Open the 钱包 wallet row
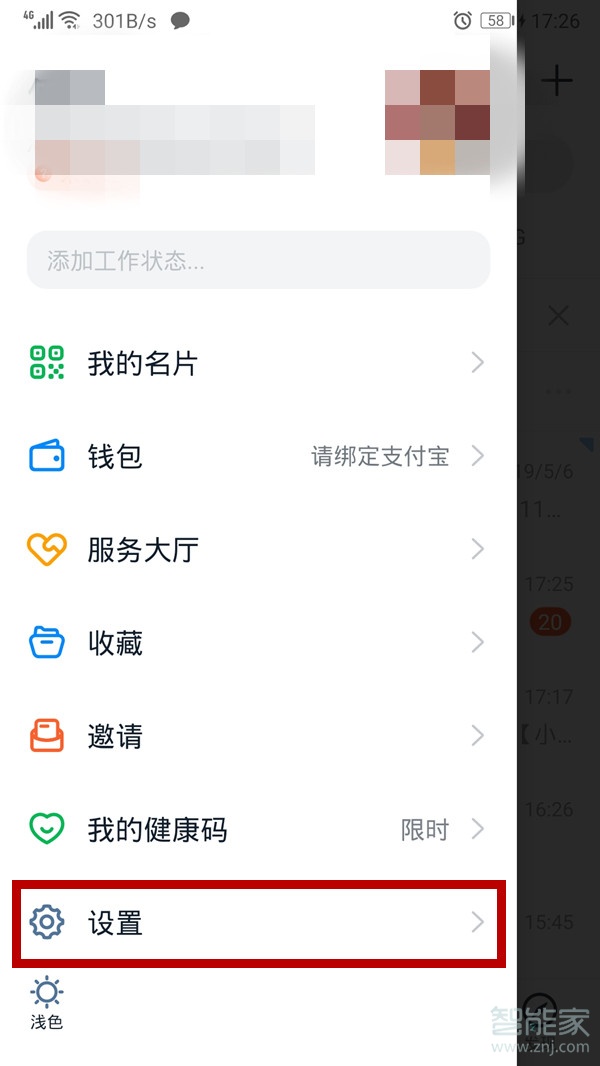The height and width of the screenshot is (1066, 600). pyautogui.click(x=258, y=457)
